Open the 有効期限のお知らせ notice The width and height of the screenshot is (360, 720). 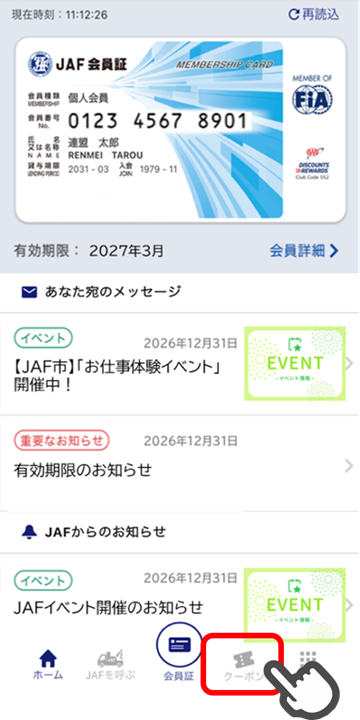click(x=180, y=463)
